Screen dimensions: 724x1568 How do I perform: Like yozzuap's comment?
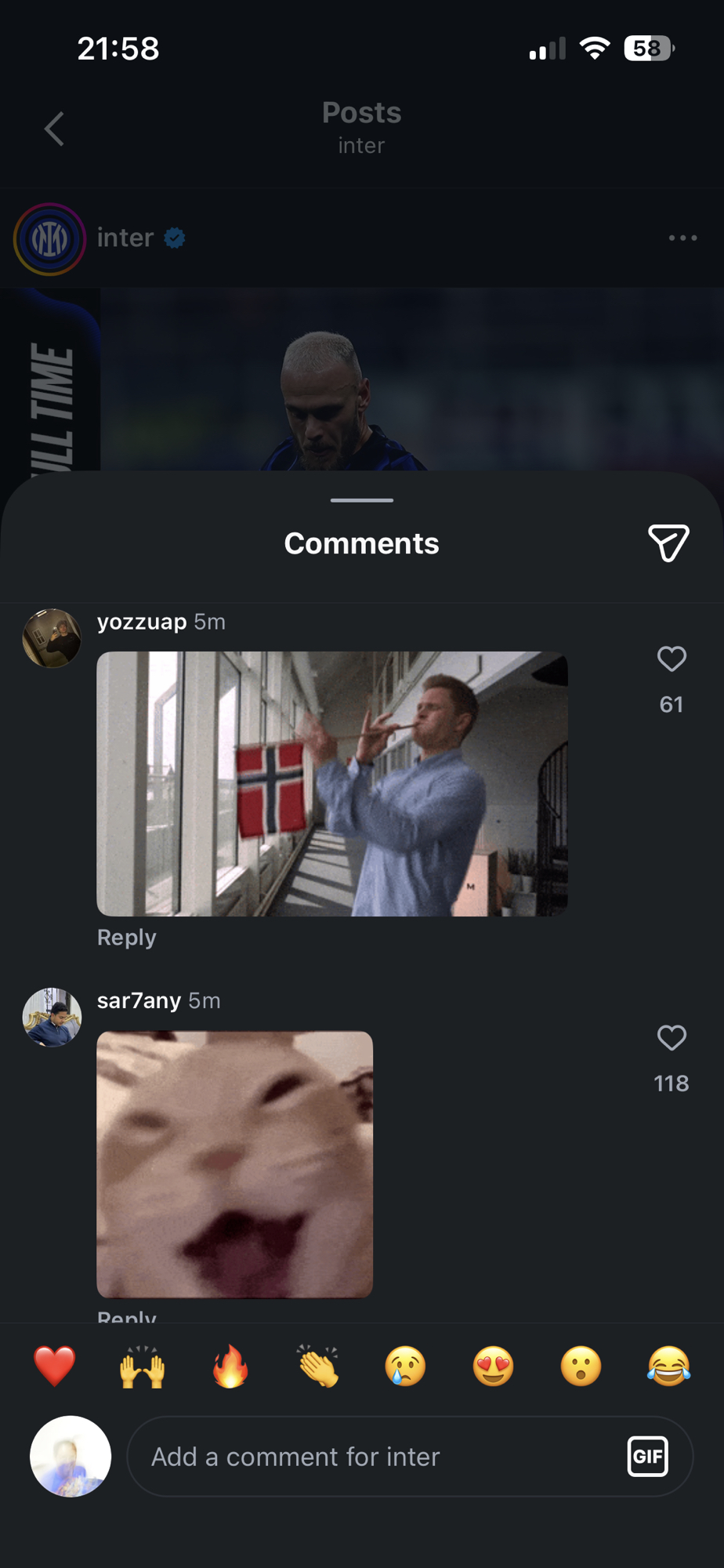[672, 659]
